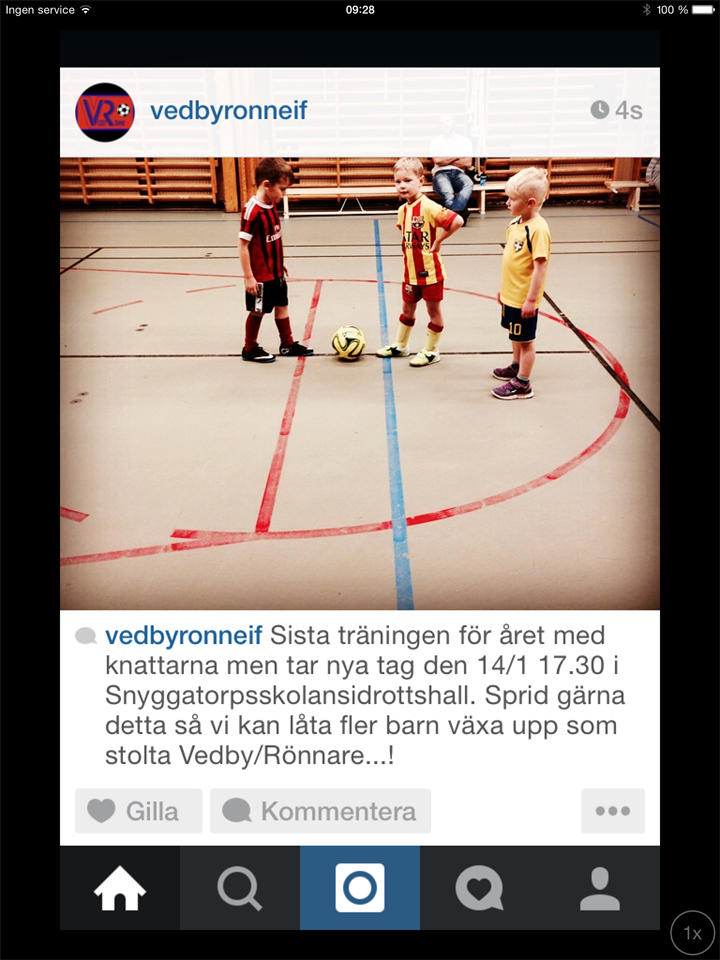The height and width of the screenshot is (960, 720).
Task: Switch to the activity heart tab
Action: pyautogui.click(x=480, y=888)
